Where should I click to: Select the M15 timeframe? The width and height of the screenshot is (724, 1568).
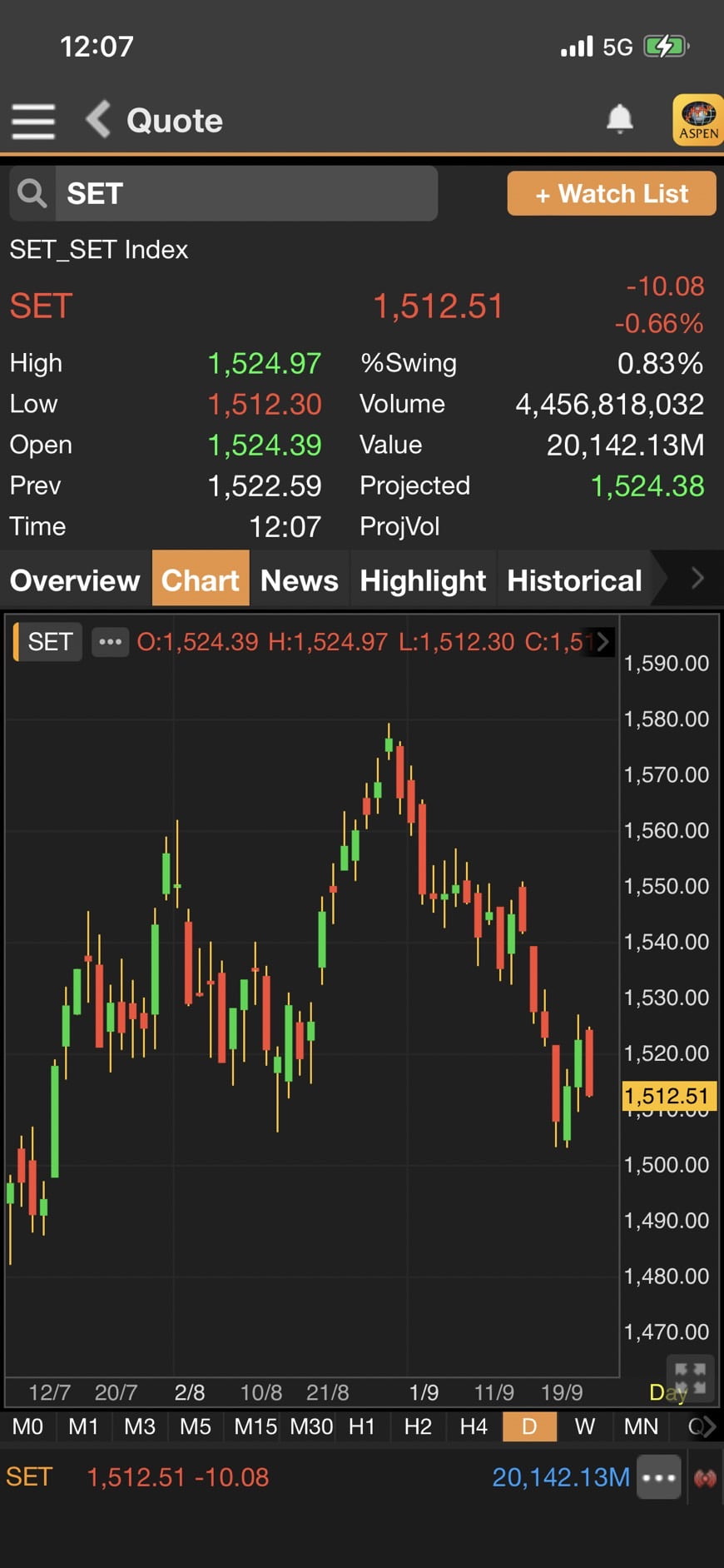255,1426
